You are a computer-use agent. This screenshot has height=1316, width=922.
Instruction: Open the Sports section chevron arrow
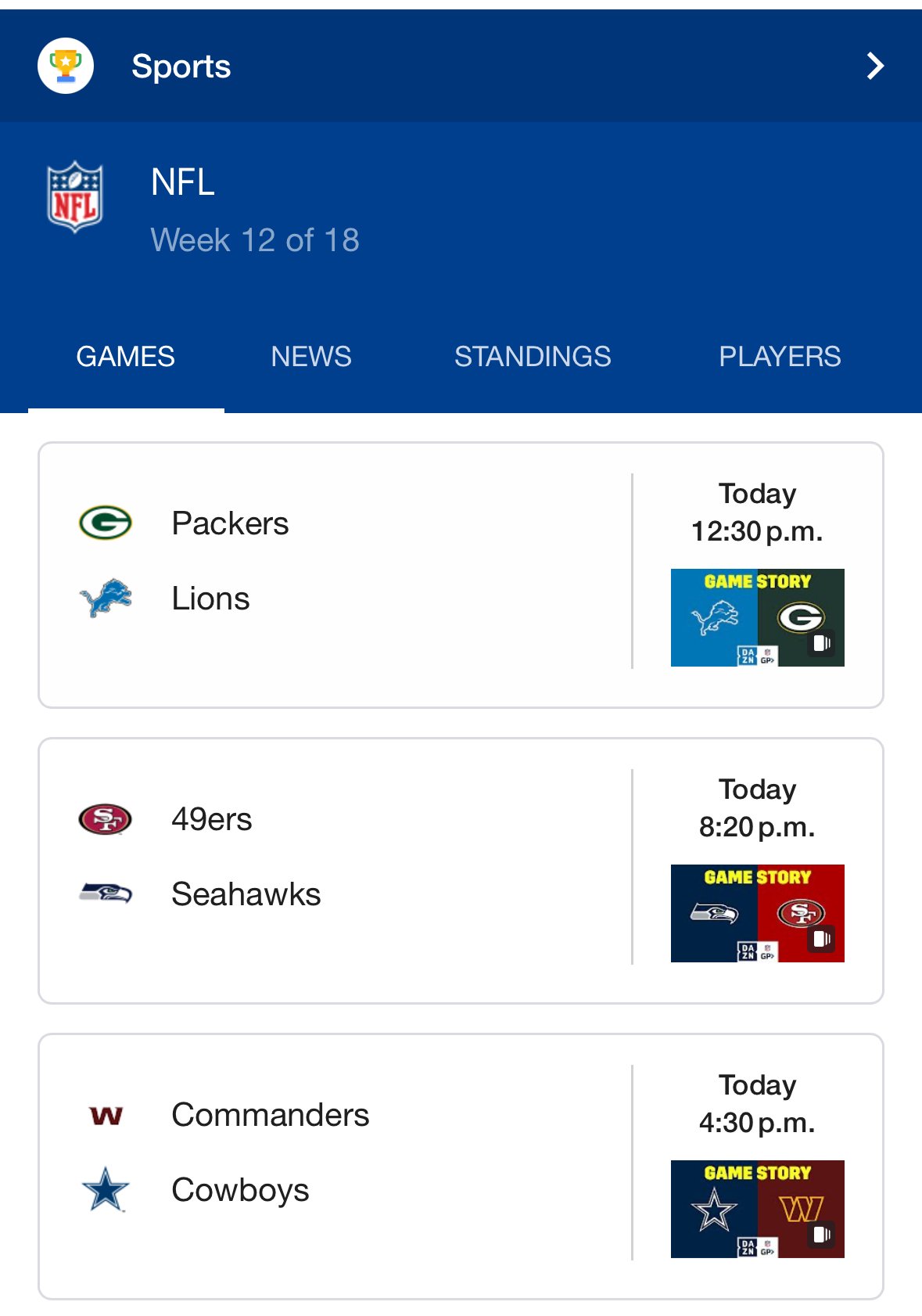coord(874,66)
